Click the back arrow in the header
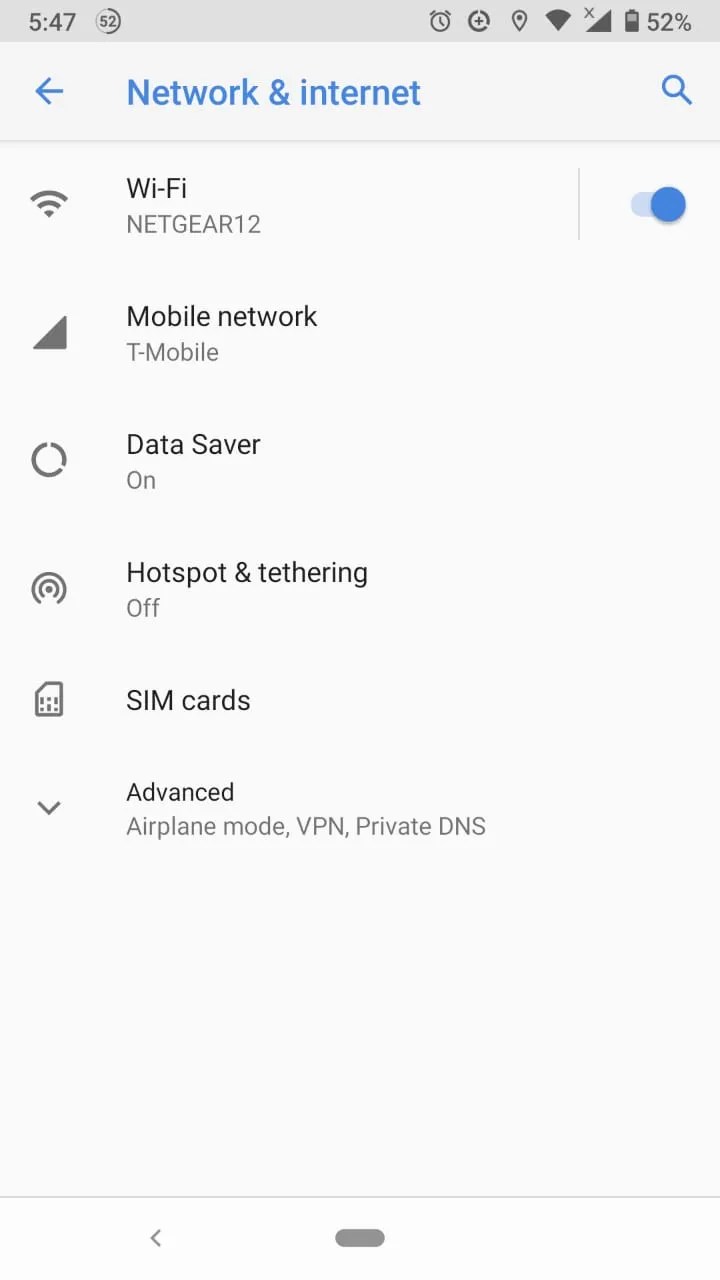The image size is (720, 1280). tap(48, 90)
